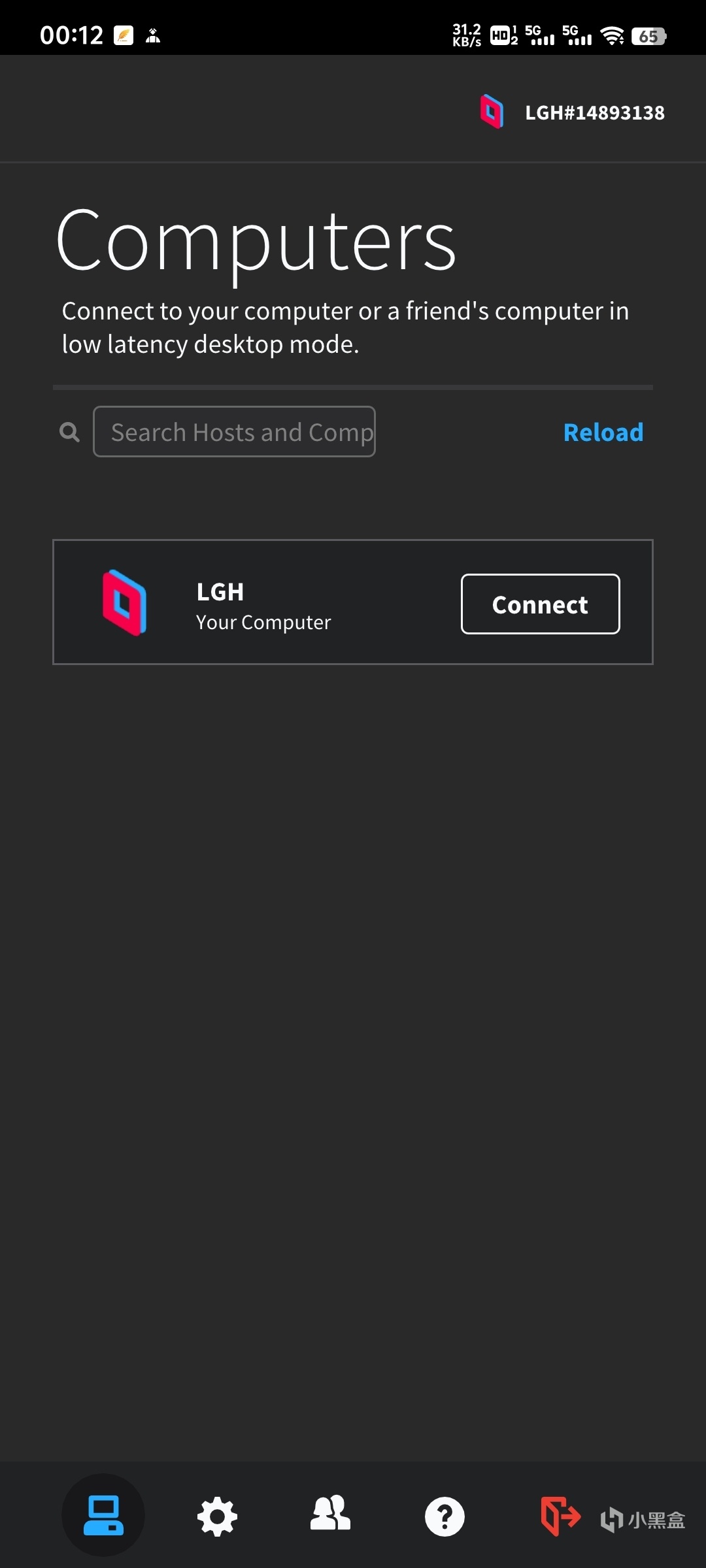The width and height of the screenshot is (706, 1568).
Task: Select the Computers tab icon
Action: [103, 1515]
